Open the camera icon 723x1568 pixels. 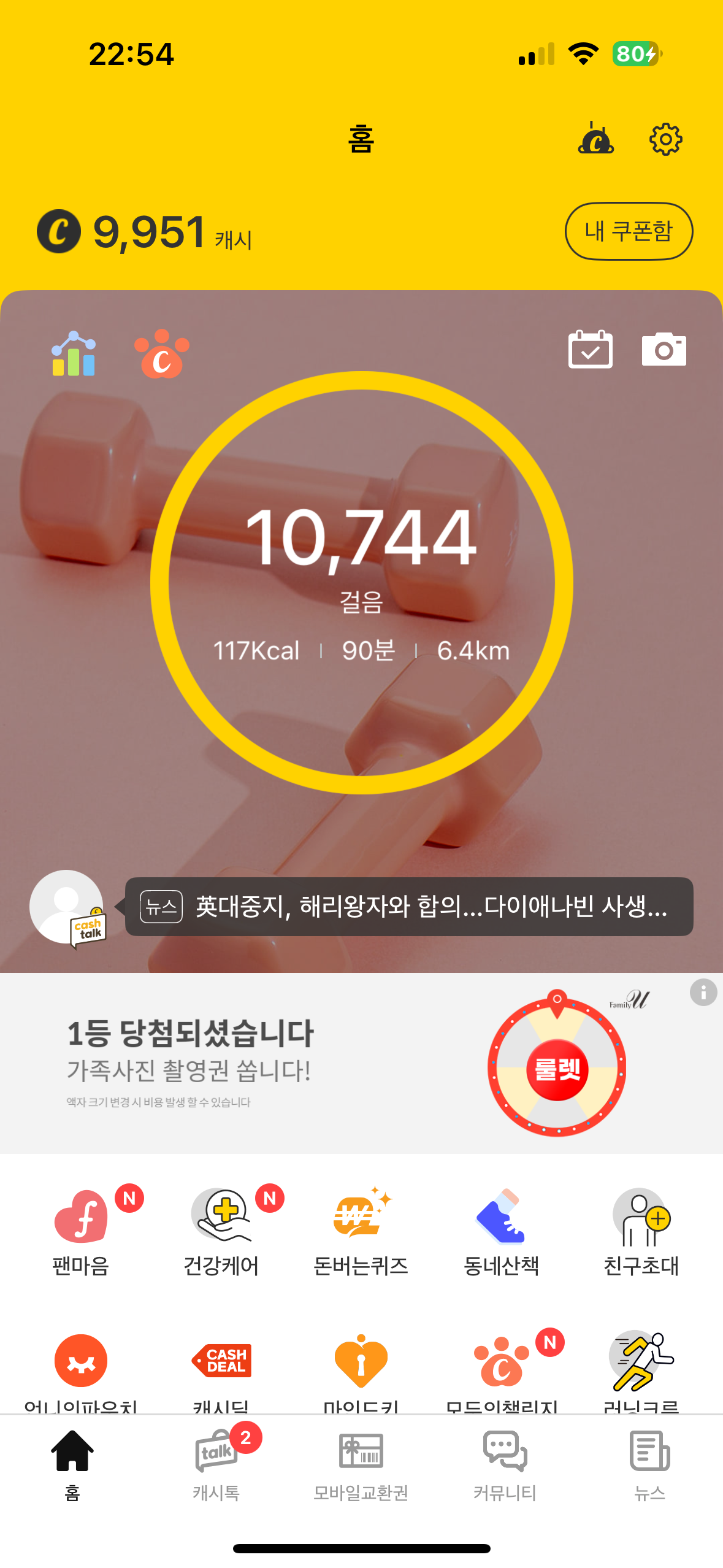coord(664,350)
